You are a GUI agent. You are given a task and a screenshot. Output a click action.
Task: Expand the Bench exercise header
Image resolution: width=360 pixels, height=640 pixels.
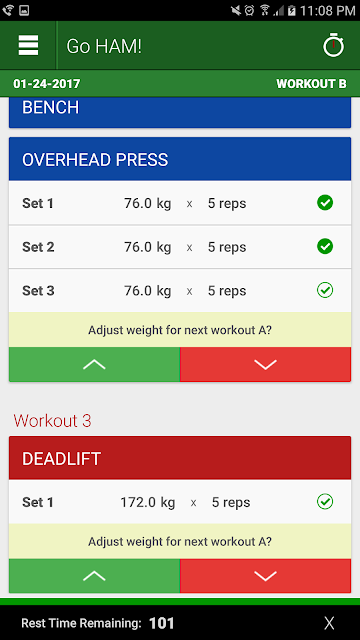pos(180,112)
